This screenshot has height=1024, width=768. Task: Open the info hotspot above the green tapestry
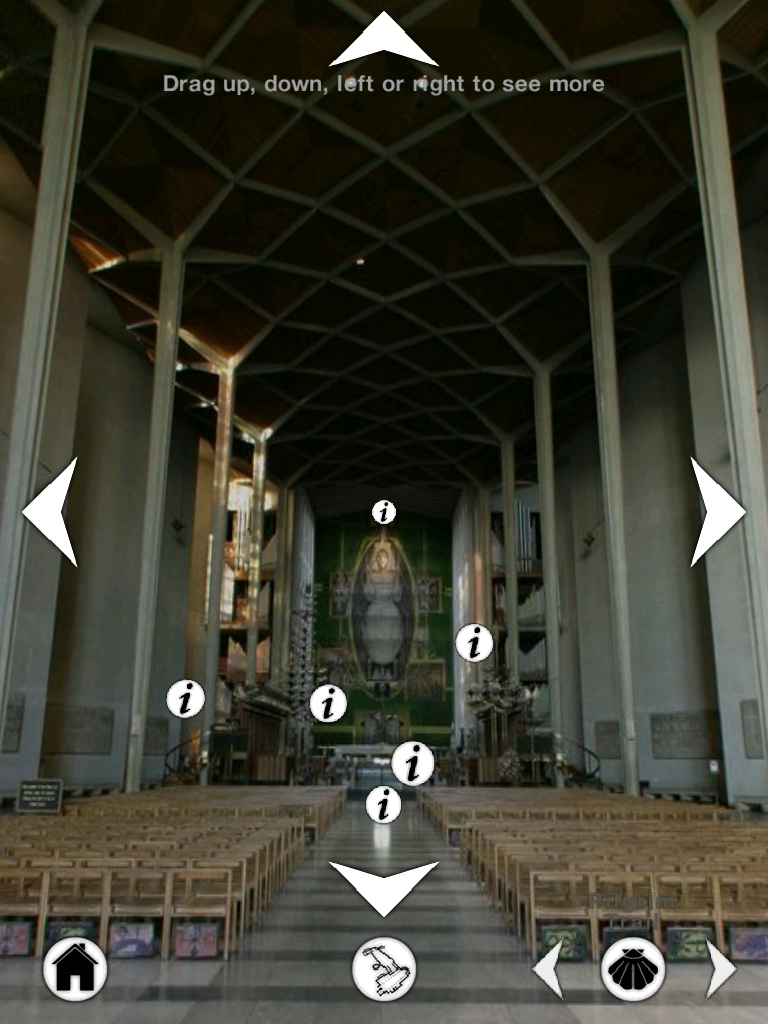click(384, 512)
